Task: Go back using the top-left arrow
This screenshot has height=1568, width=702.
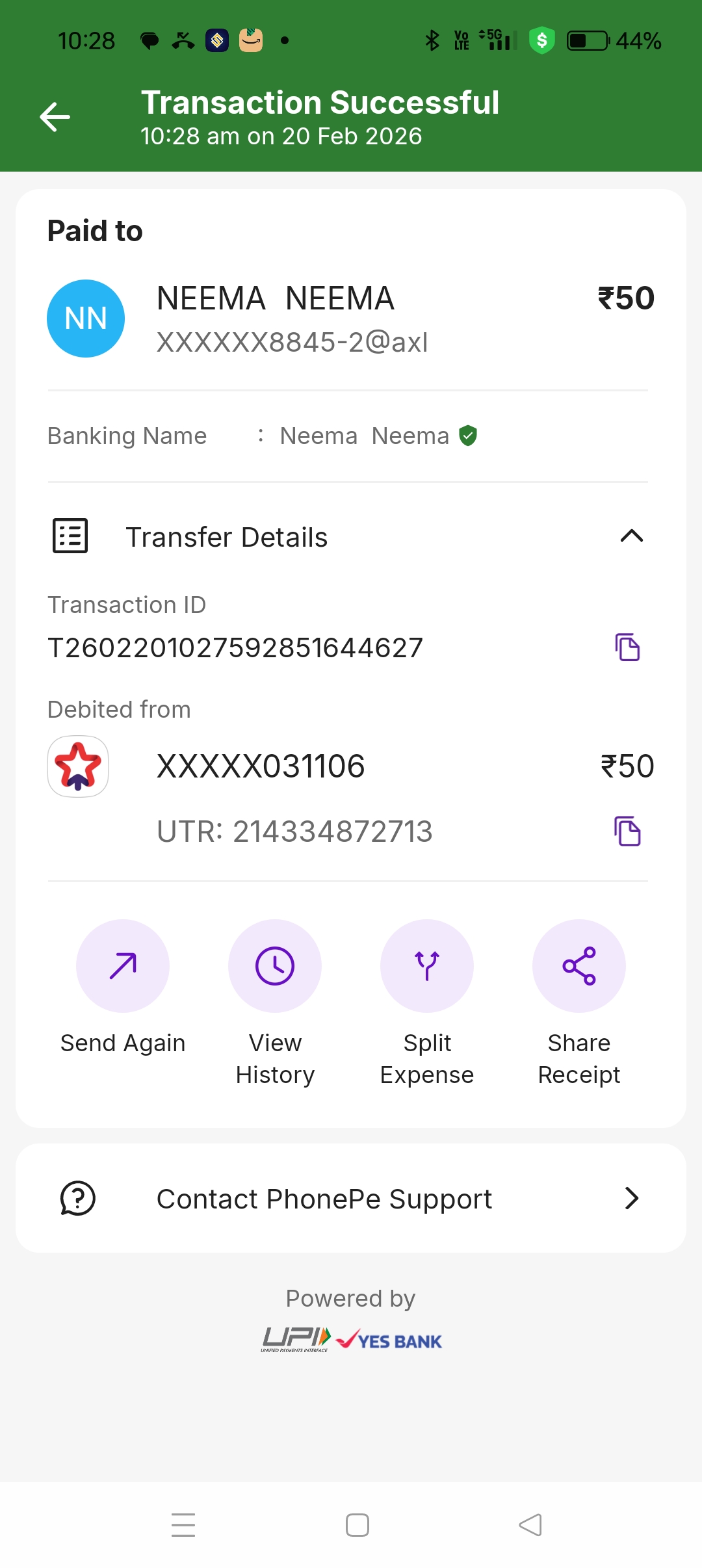Action: pyautogui.click(x=55, y=117)
